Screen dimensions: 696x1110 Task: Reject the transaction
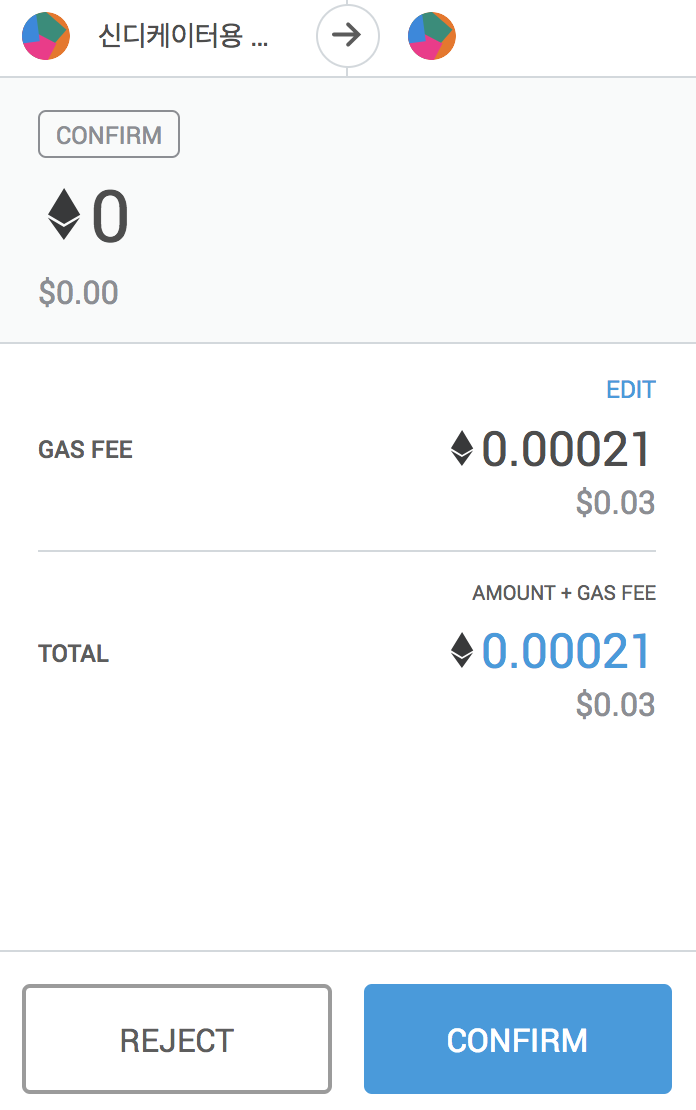(177, 1039)
